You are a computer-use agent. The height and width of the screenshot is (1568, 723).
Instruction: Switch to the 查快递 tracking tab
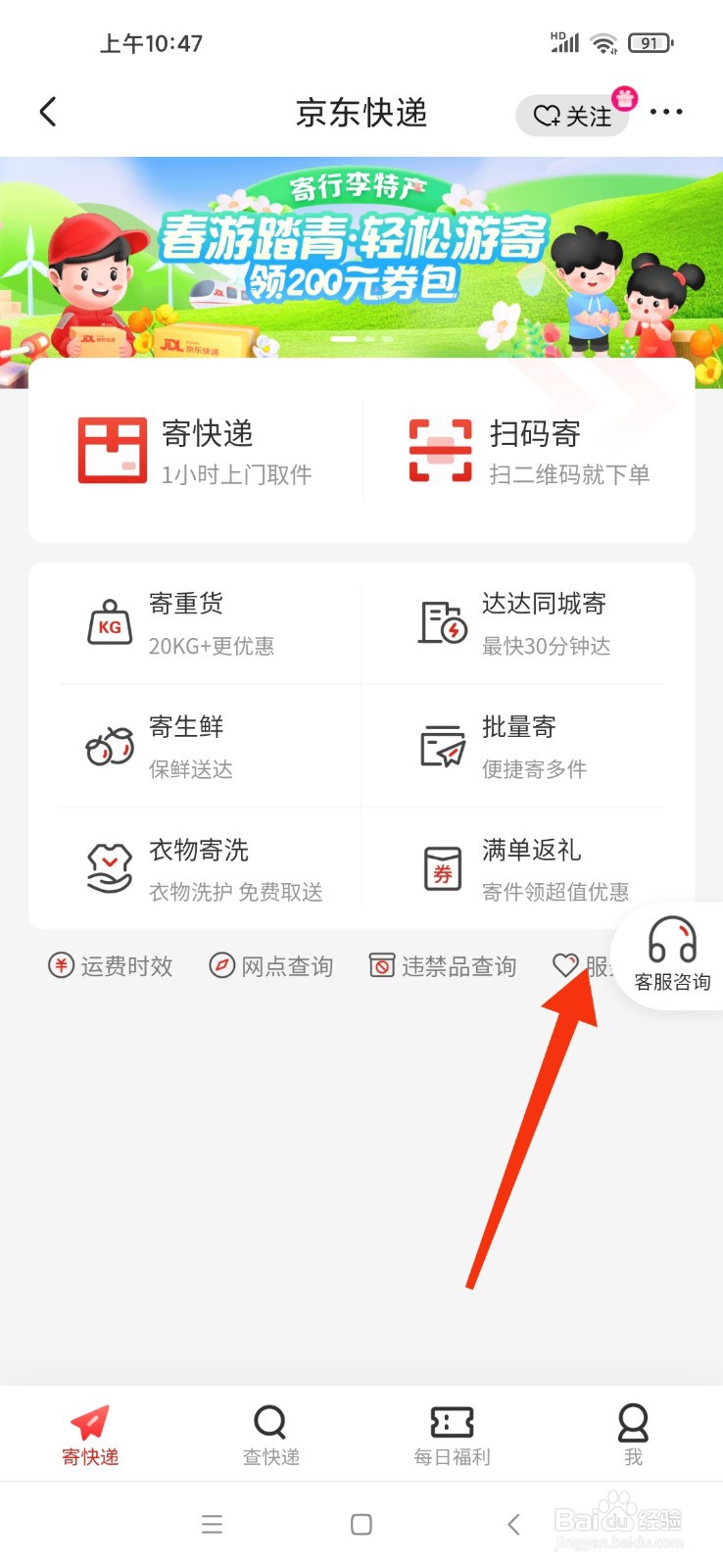(269, 1433)
